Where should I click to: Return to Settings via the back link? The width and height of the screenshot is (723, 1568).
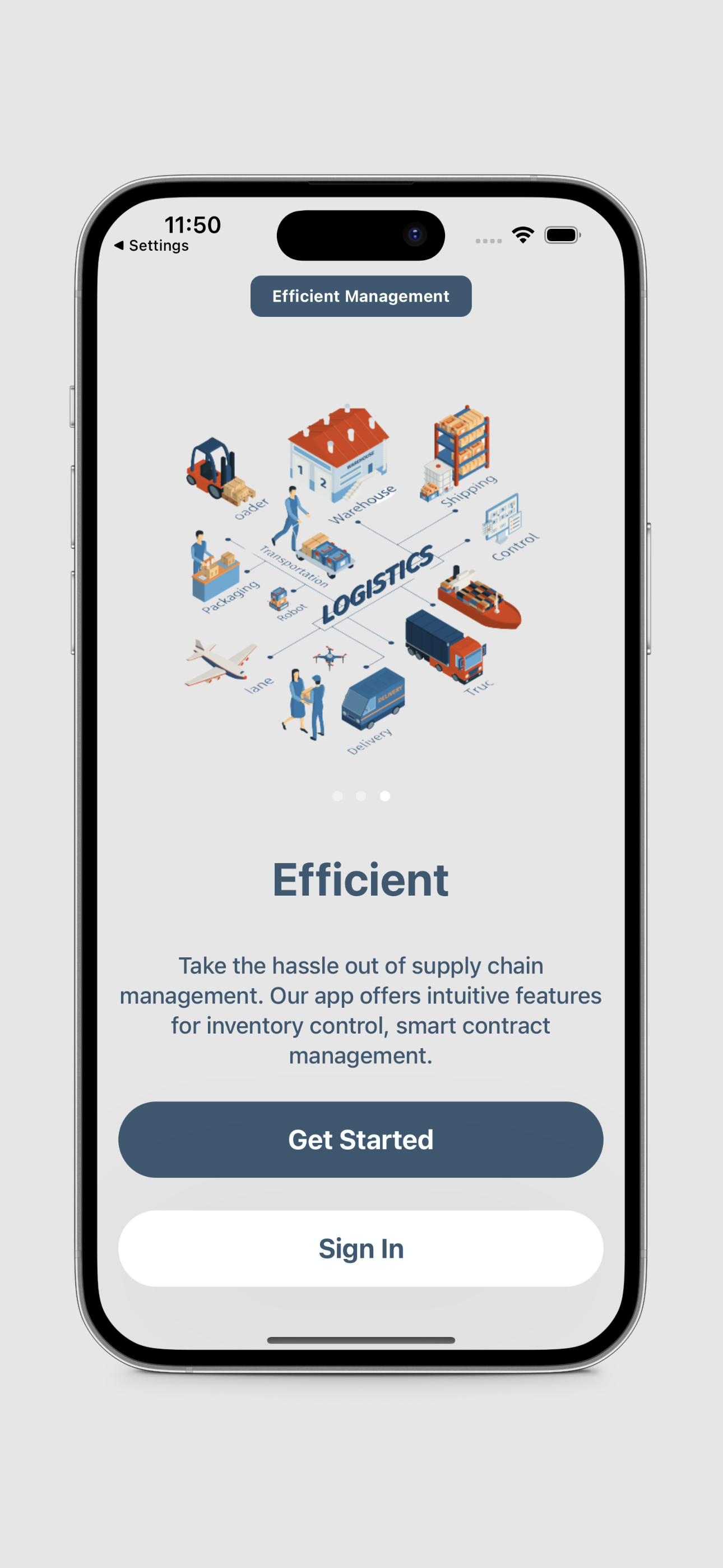[x=151, y=245]
